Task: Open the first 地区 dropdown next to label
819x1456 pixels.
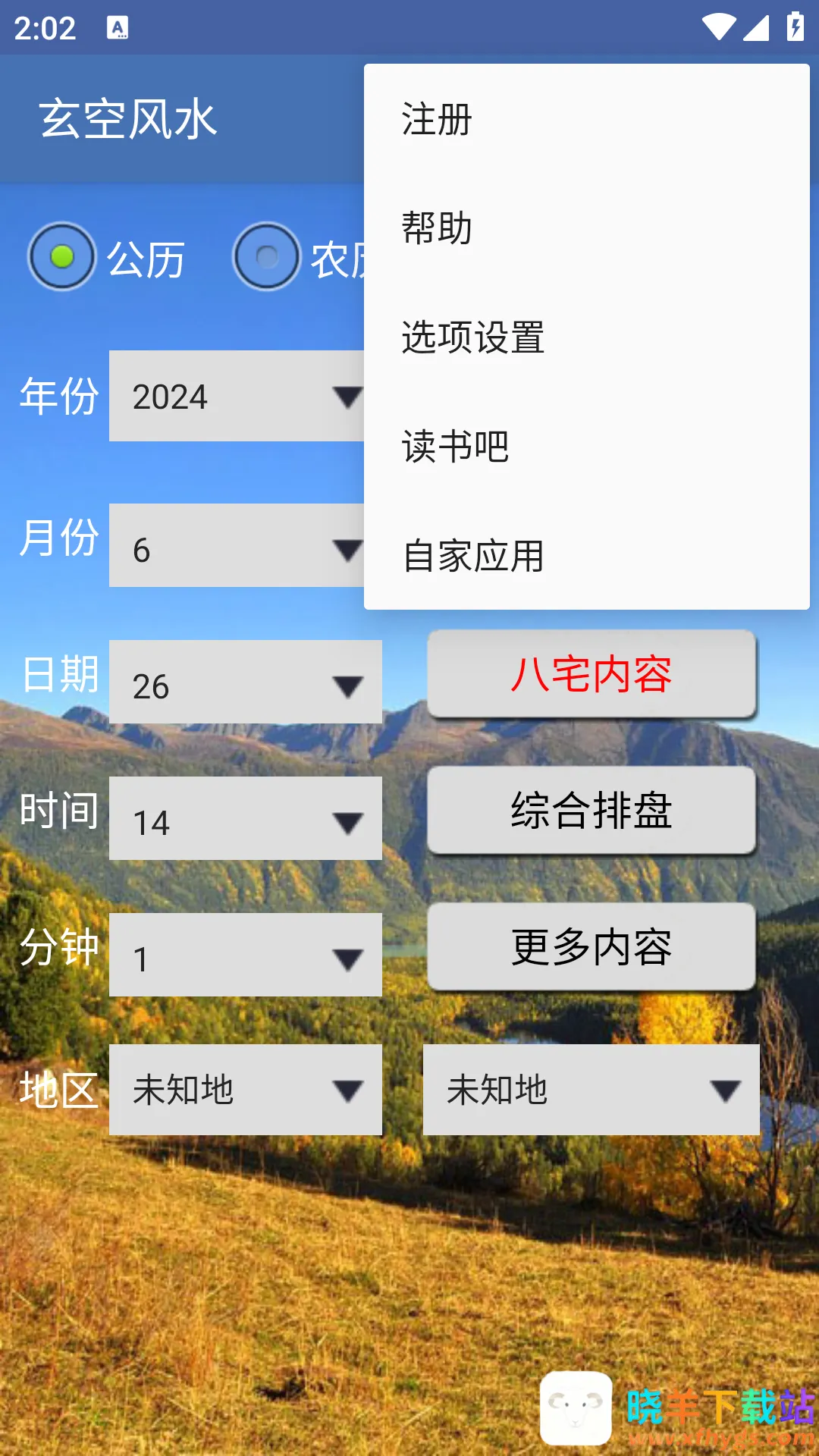Action: [x=245, y=1090]
